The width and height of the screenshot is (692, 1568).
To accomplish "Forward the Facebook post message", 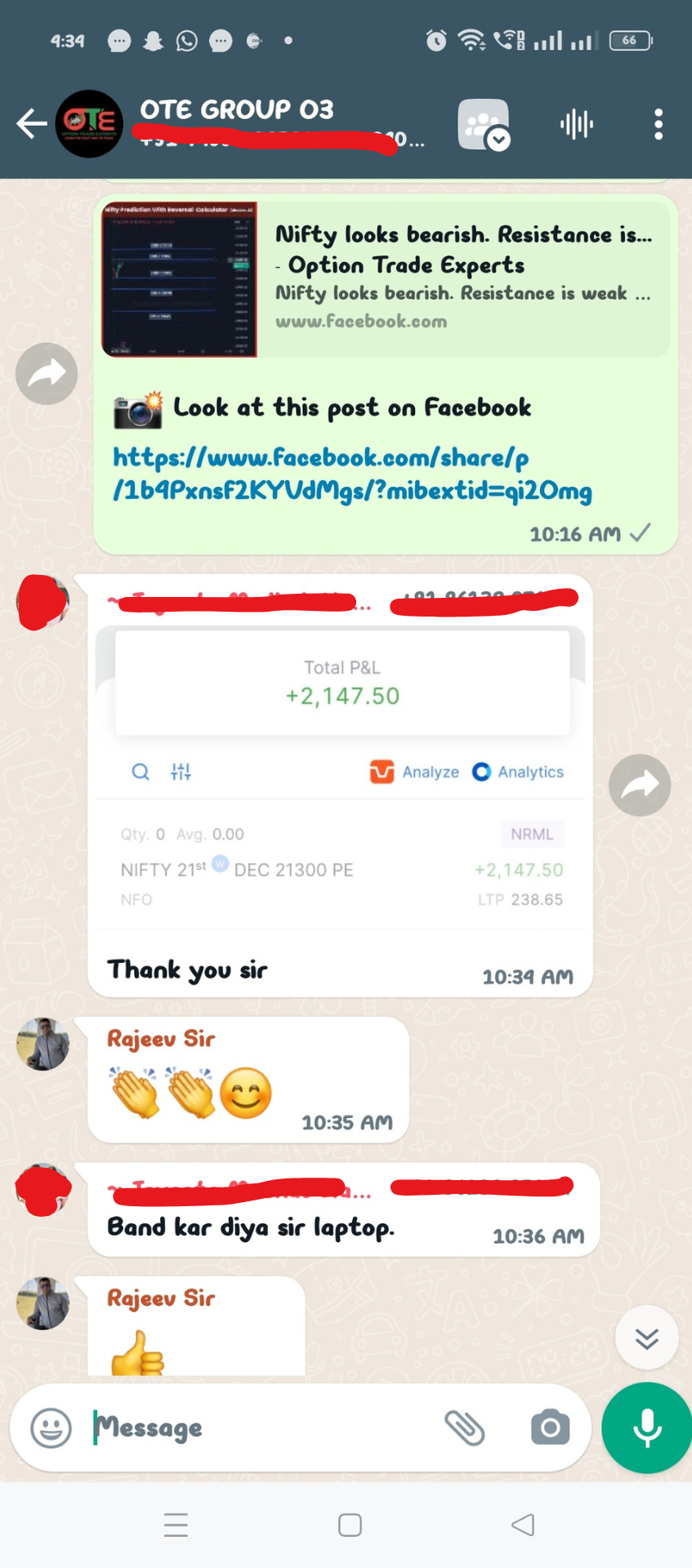I will point(47,374).
